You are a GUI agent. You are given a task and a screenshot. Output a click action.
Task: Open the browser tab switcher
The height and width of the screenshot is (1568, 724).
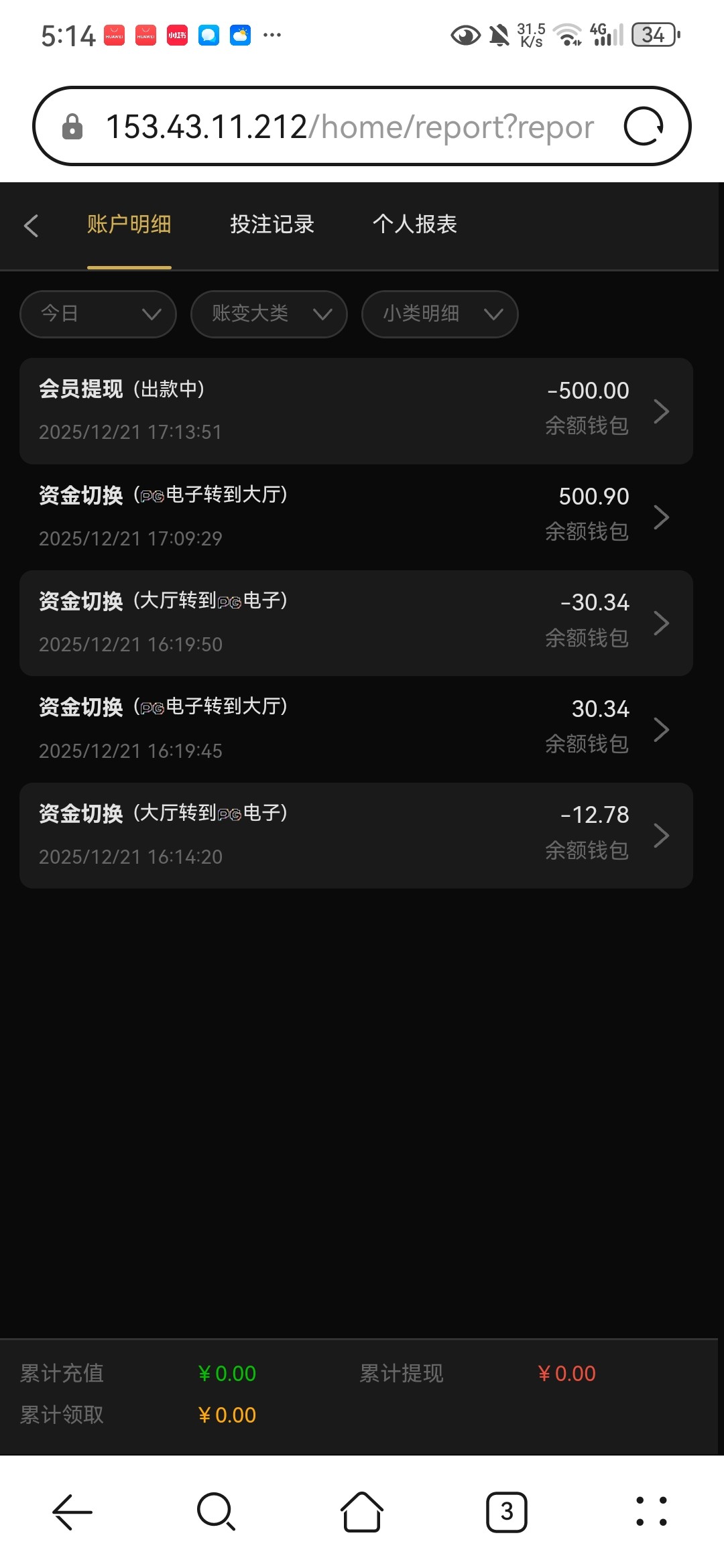[507, 1512]
